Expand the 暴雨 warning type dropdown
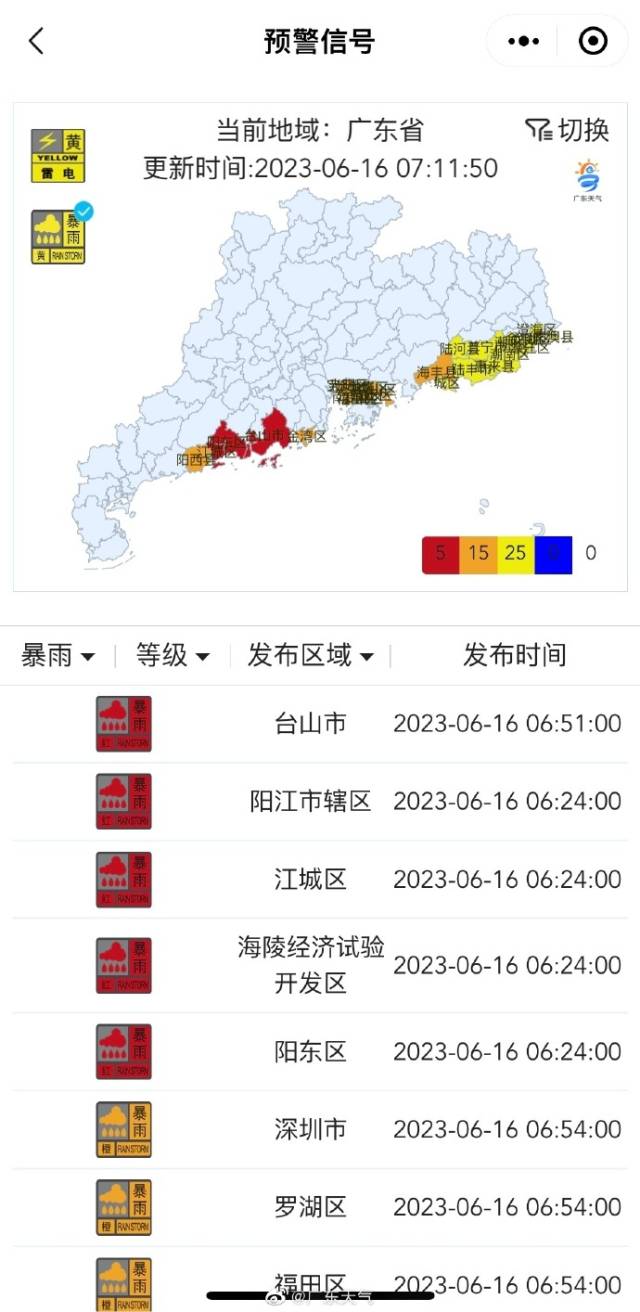 point(58,656)
